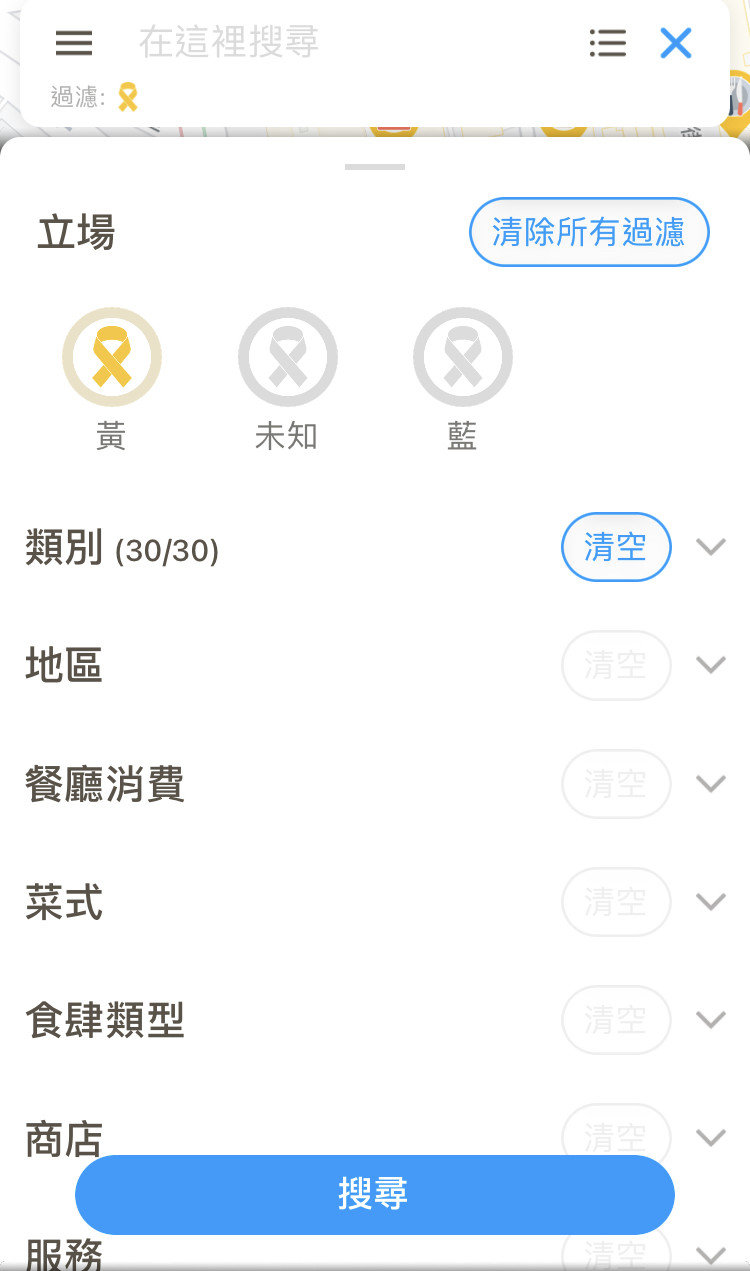This screenshot has width=750, height=1271.
Task: Toggle the yellow ribbon 黃 stance filter
Action: tap(112, 357)
